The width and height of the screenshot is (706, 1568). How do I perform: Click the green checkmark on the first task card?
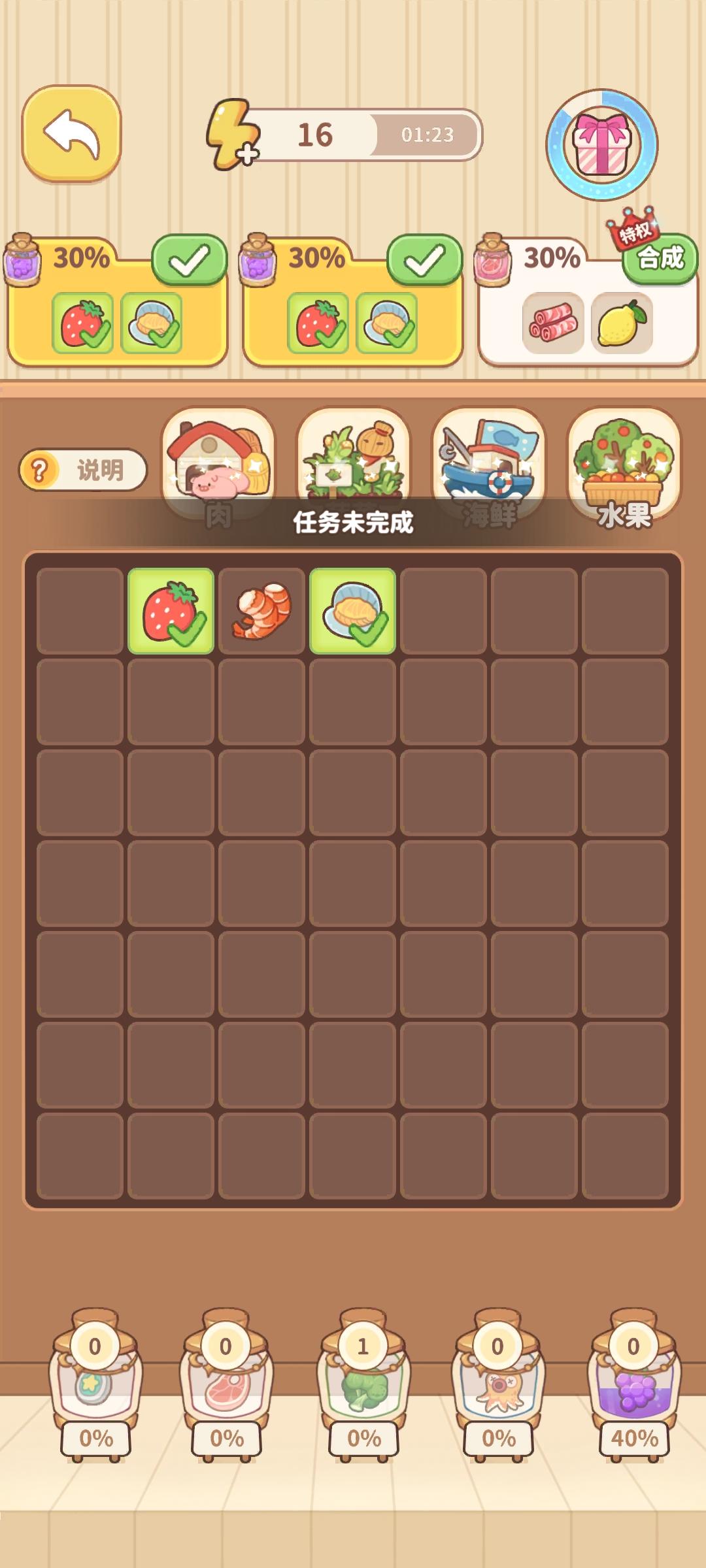point(188,260)
